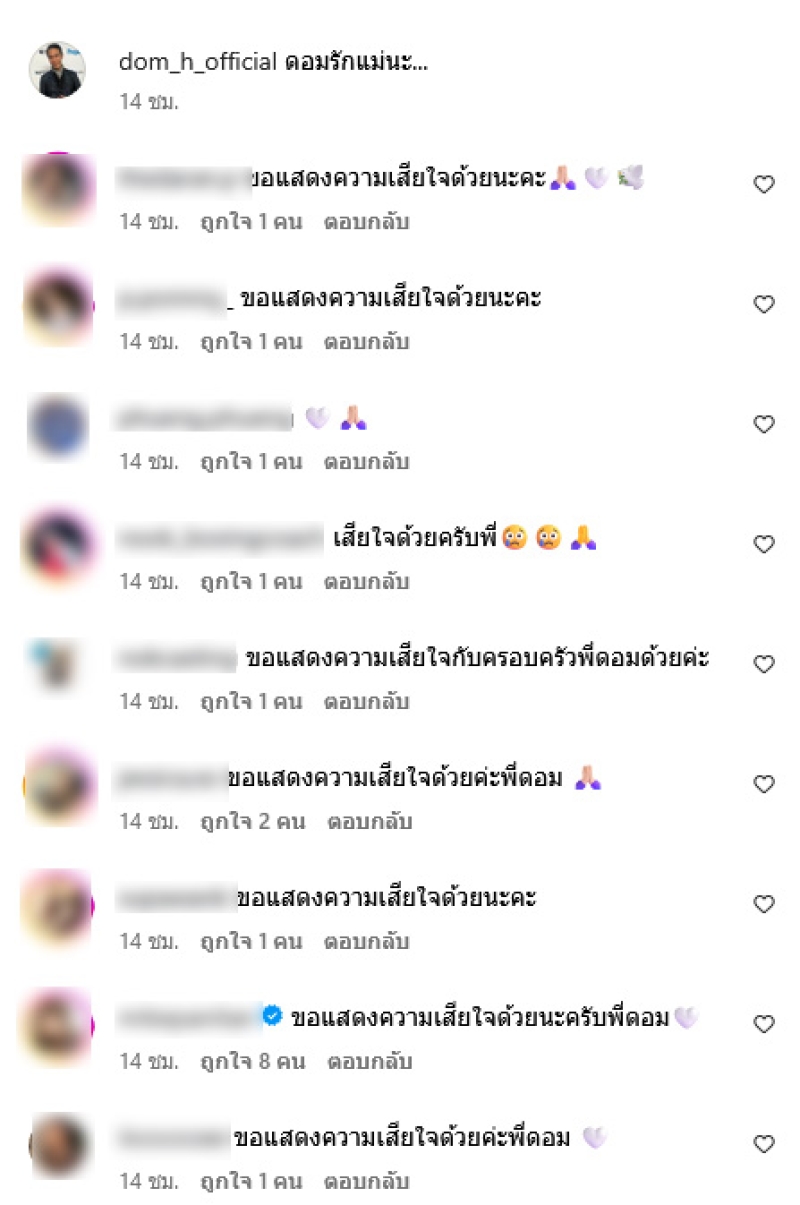Reply to the last comment ending with white heart
The height and width of the screenshot is (1205, 800).
pos(366,1182)
